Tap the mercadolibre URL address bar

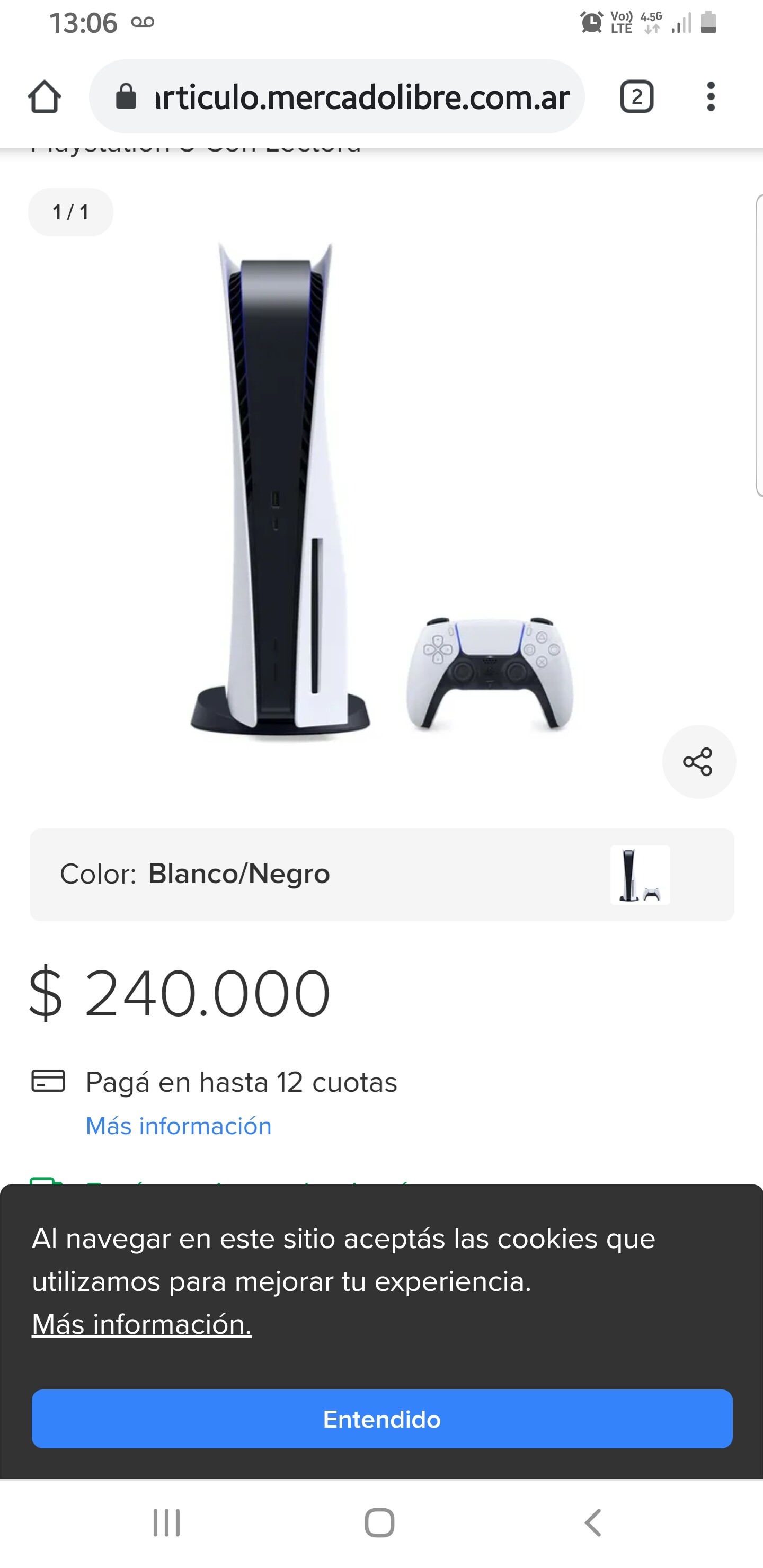click(337, 97)
